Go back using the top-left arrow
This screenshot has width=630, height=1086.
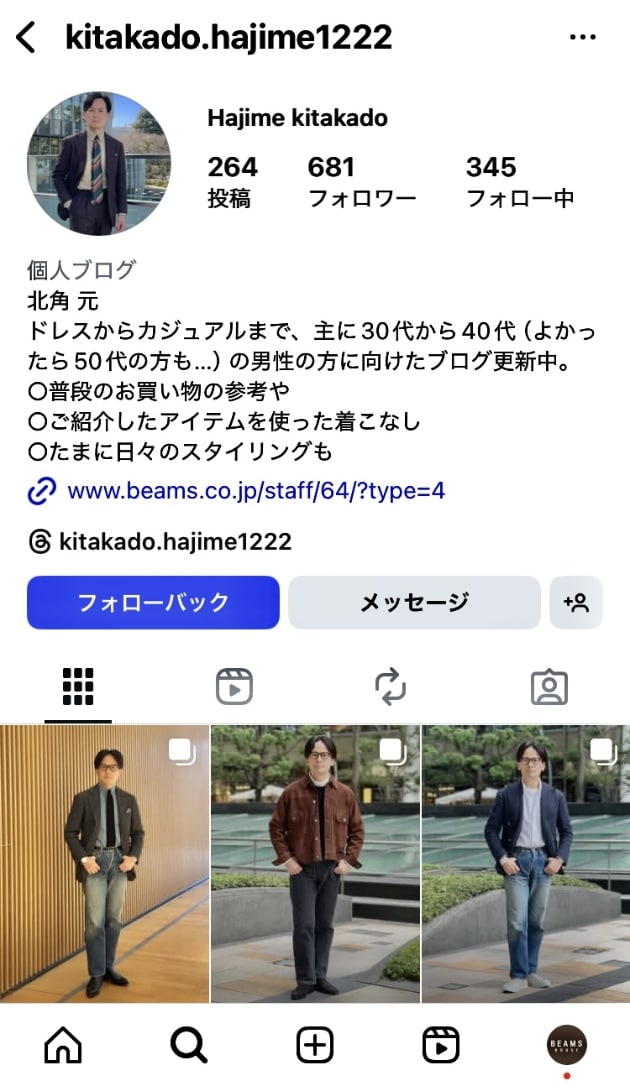tap(27, 38)
